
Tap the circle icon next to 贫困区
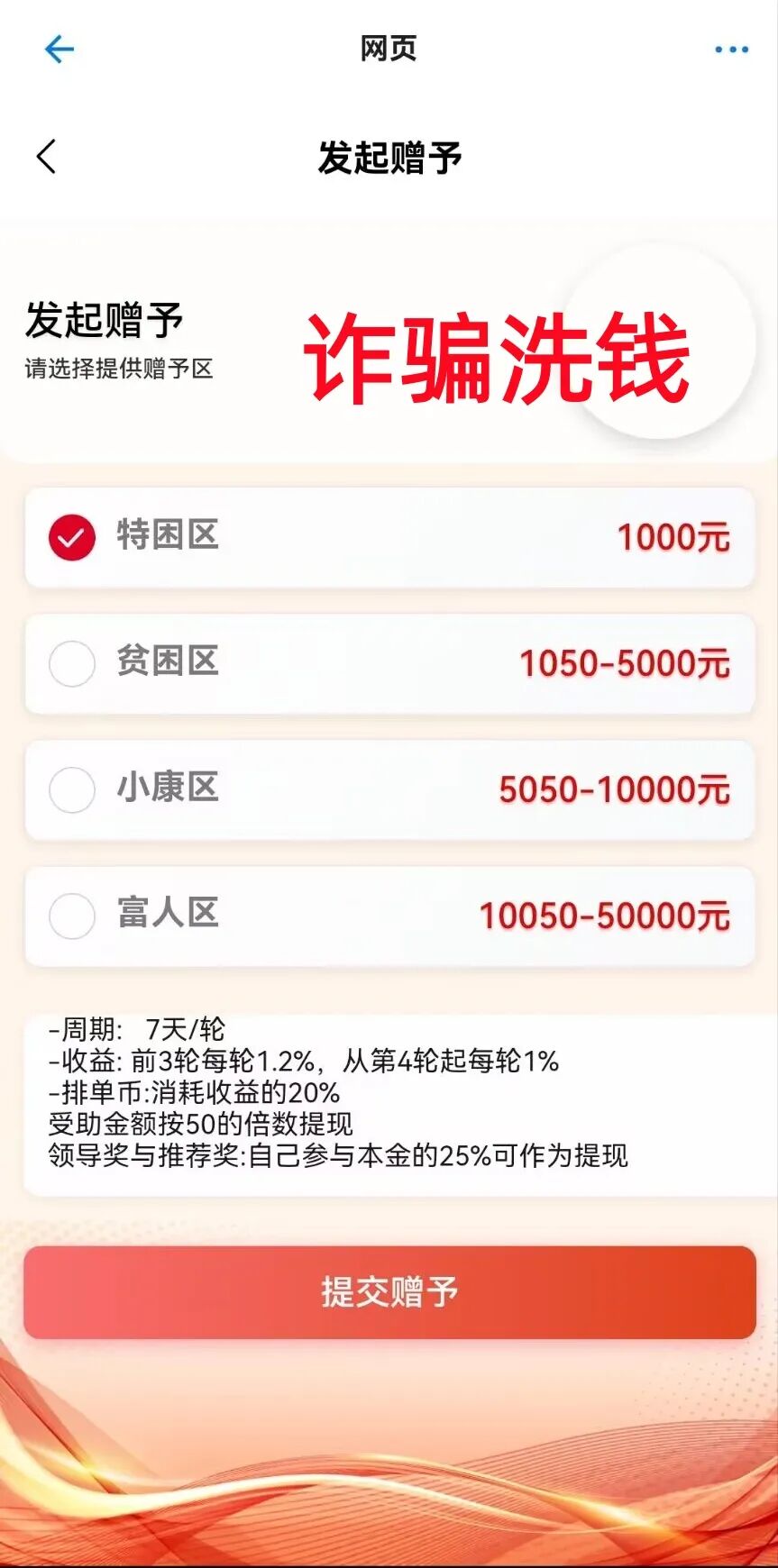(x=72, y=664)
